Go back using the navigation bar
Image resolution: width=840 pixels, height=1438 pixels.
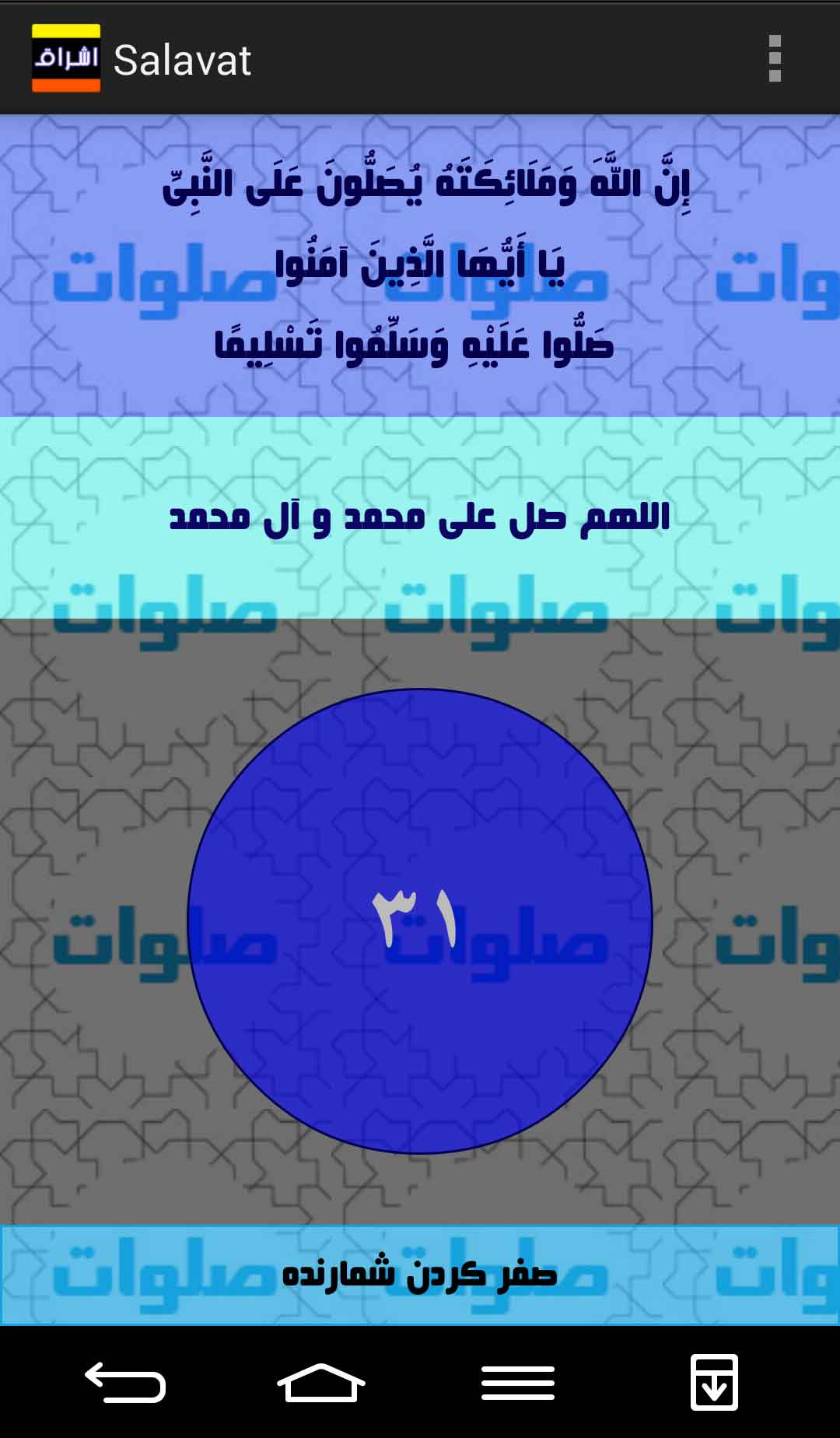pyautogui.click(x=125, y=1382)
